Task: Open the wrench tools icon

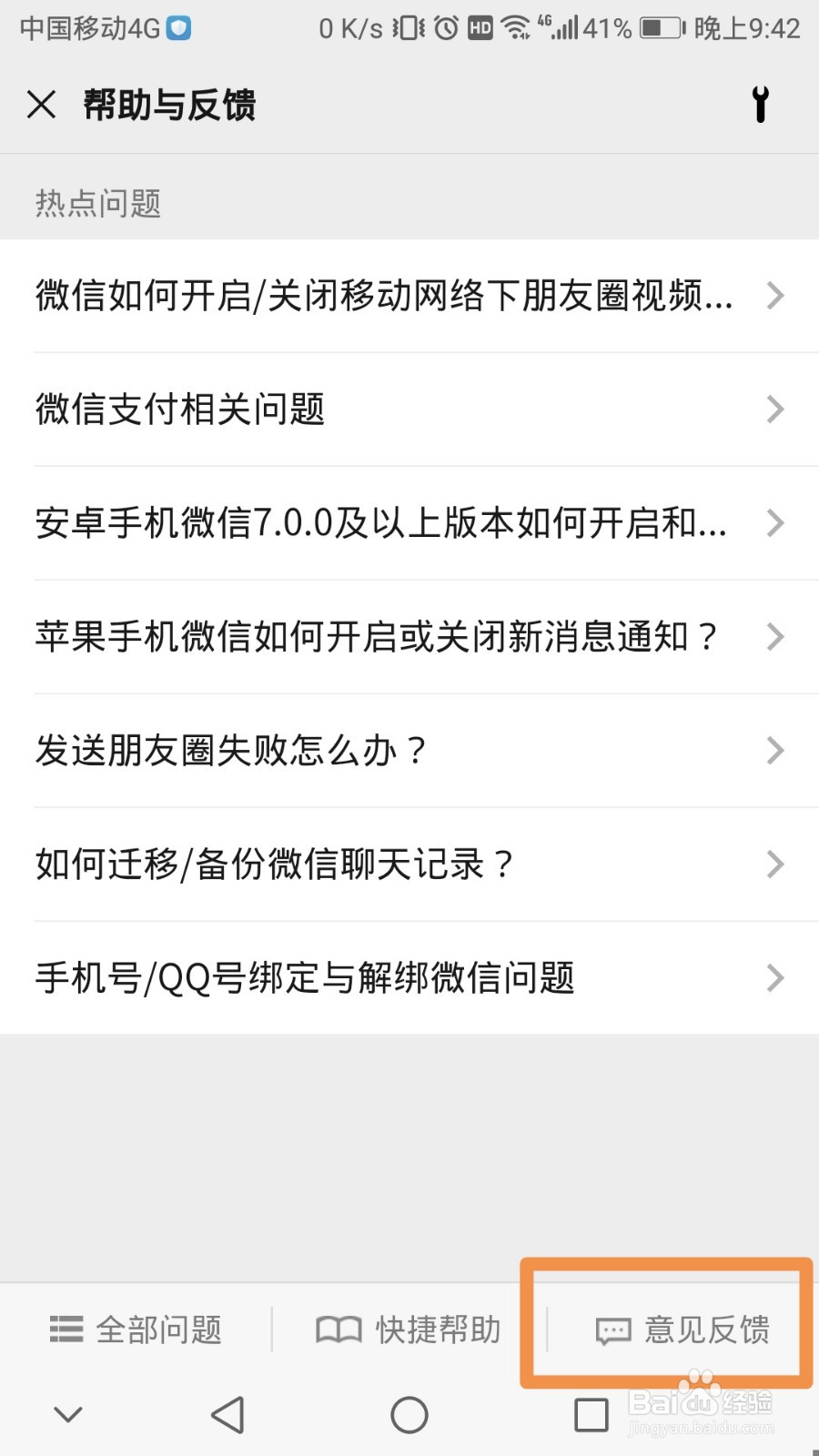Action: [x=761, y=105]
